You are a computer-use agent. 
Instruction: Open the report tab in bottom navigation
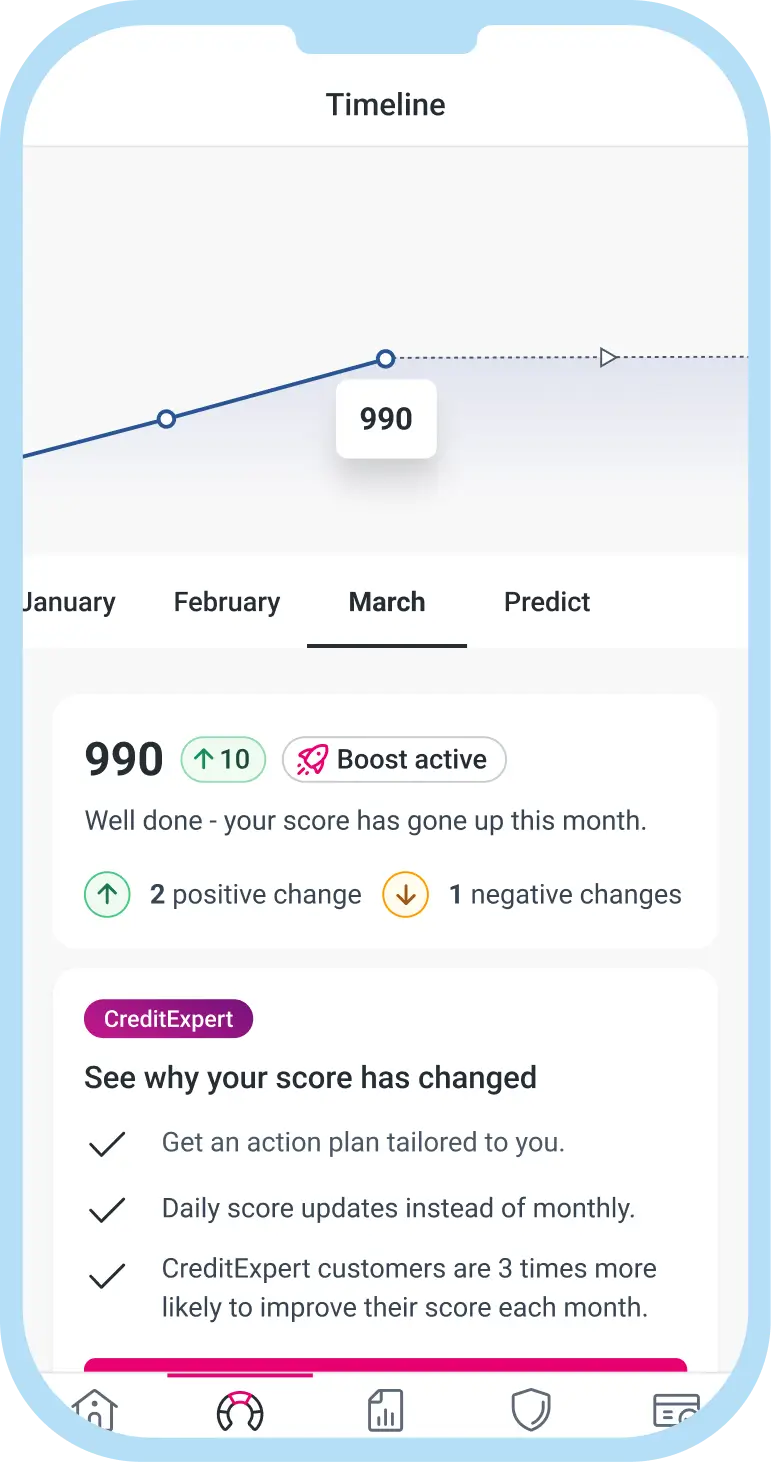pos(385,1411)
